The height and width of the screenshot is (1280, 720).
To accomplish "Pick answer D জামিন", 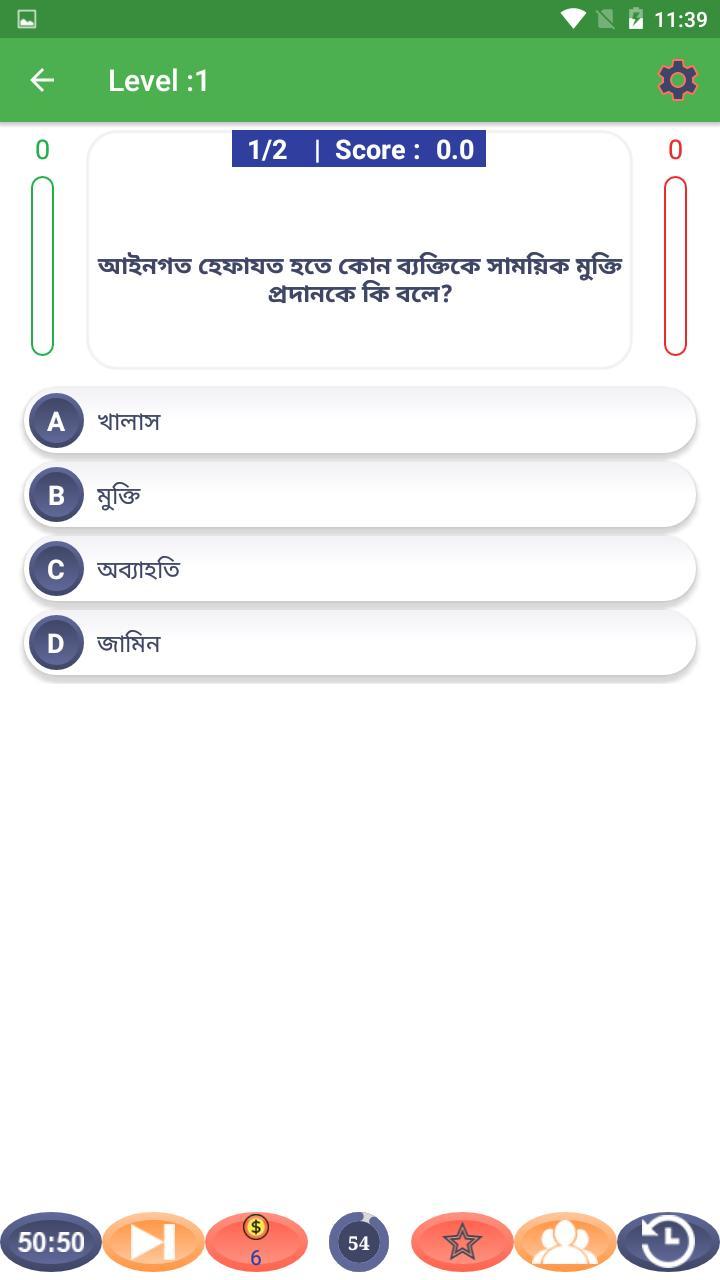I will (x=360, y=643).
